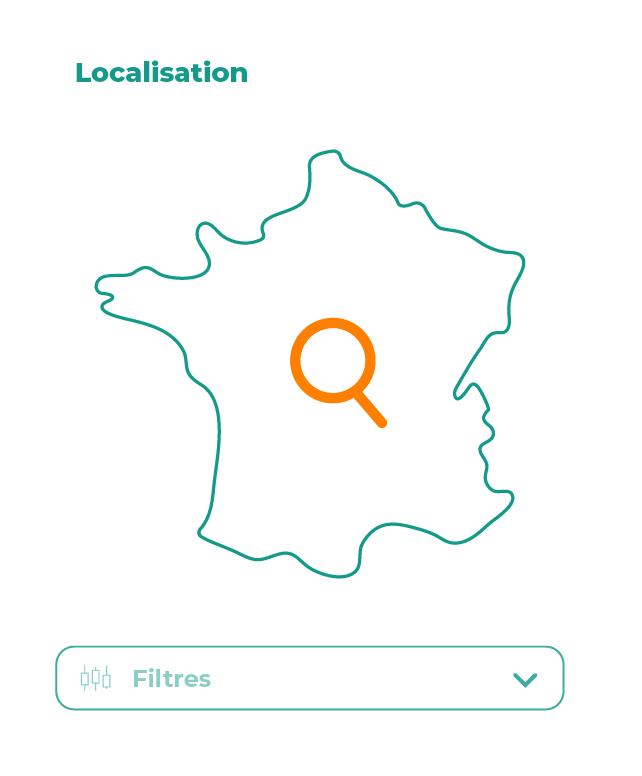This screenshot has width=642, height=776.
Task: Tap the France map to search a location
Action: pos(334,365)
